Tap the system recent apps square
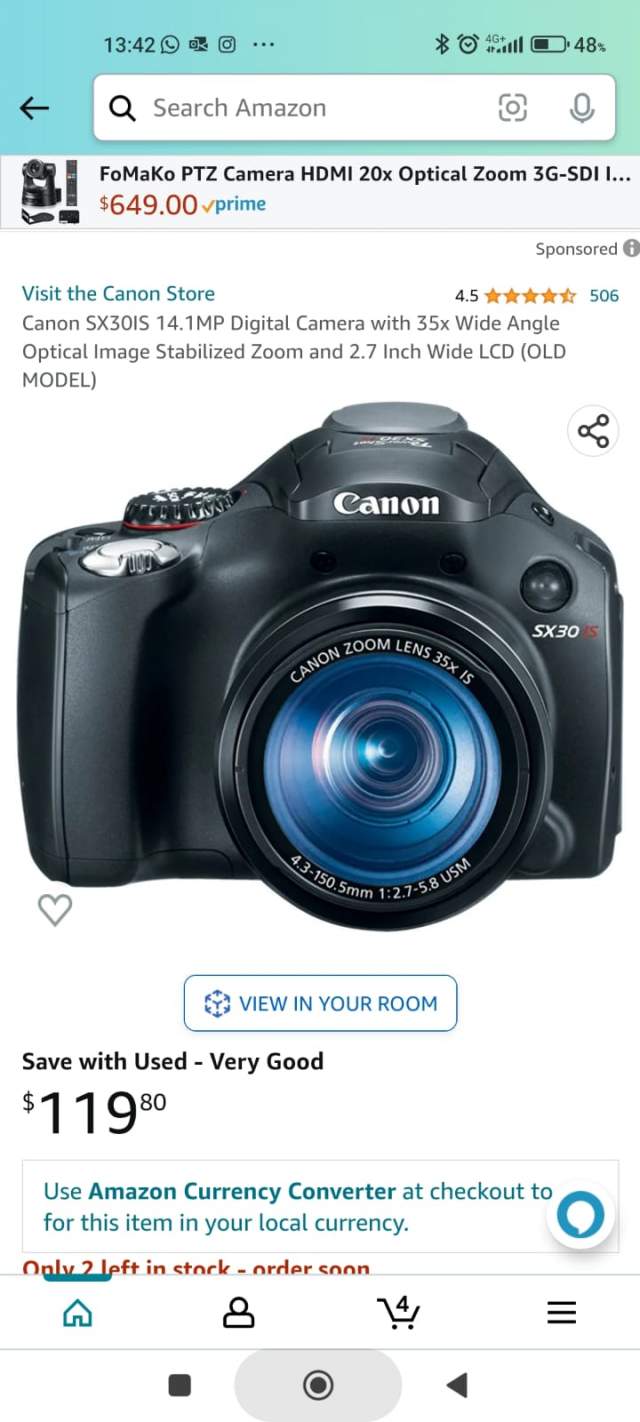Viewport: 640px width, 1422px height. pos(180,1385)
